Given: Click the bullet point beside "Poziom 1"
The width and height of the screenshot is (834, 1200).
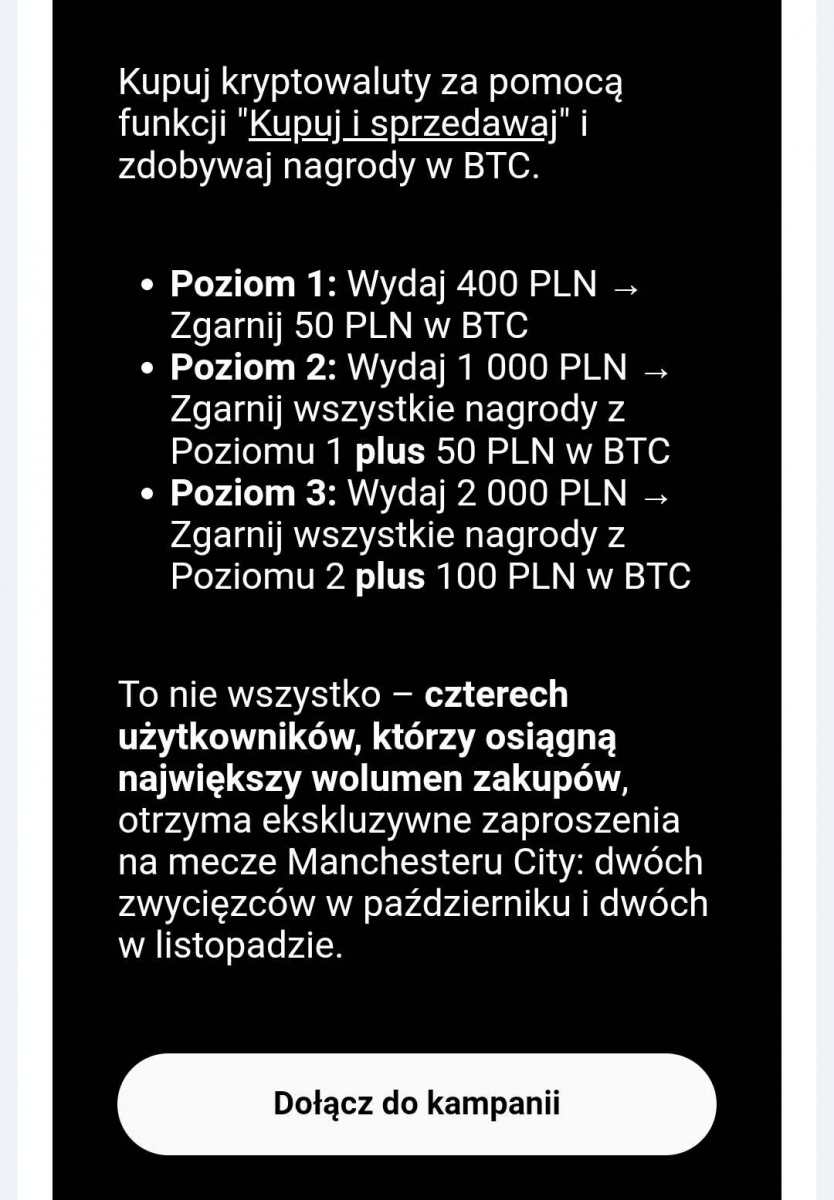Looking at the screenshot, I should [150, 283].
